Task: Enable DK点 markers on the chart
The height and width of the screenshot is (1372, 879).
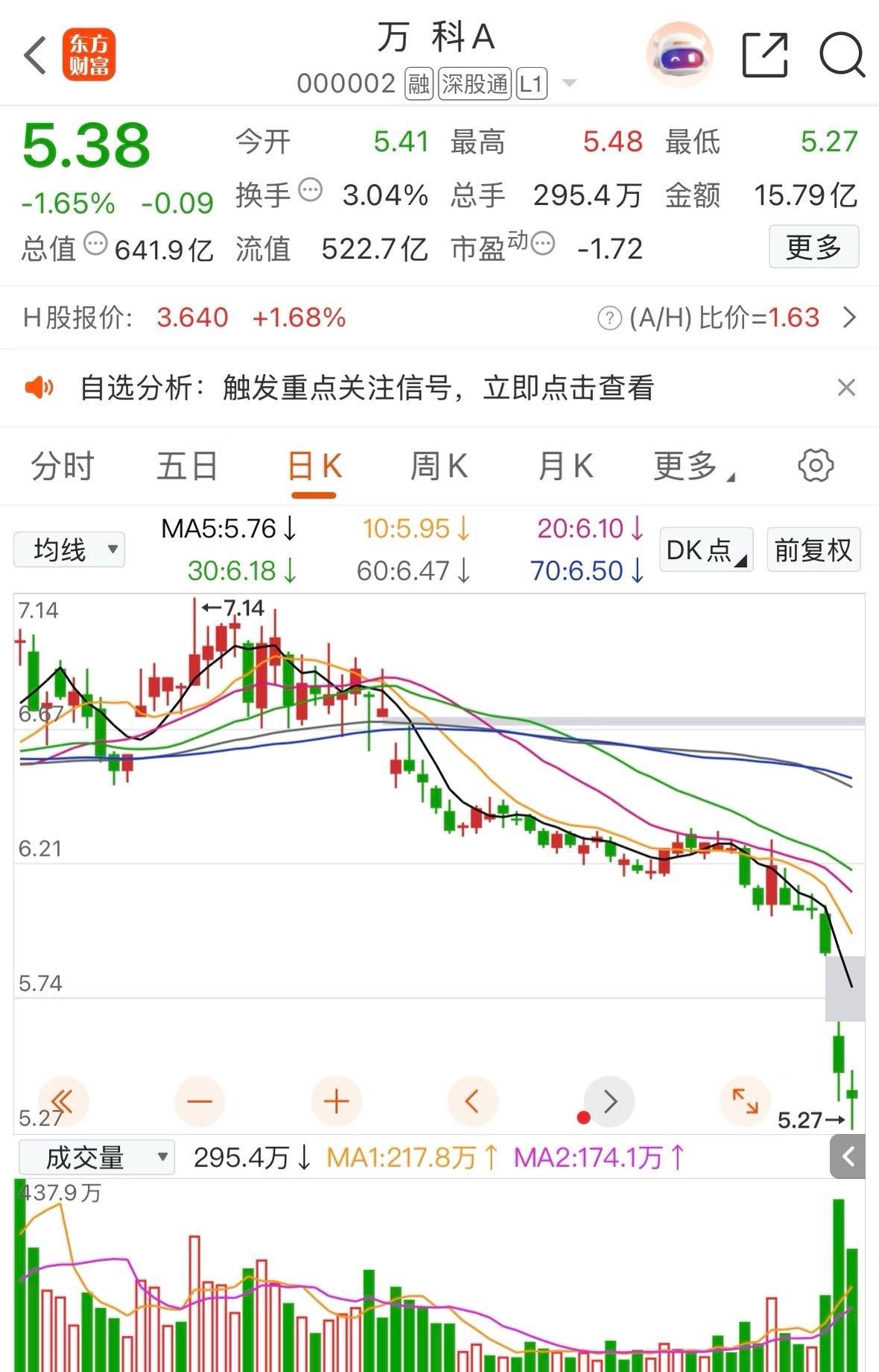Action: tap(704, 549)
